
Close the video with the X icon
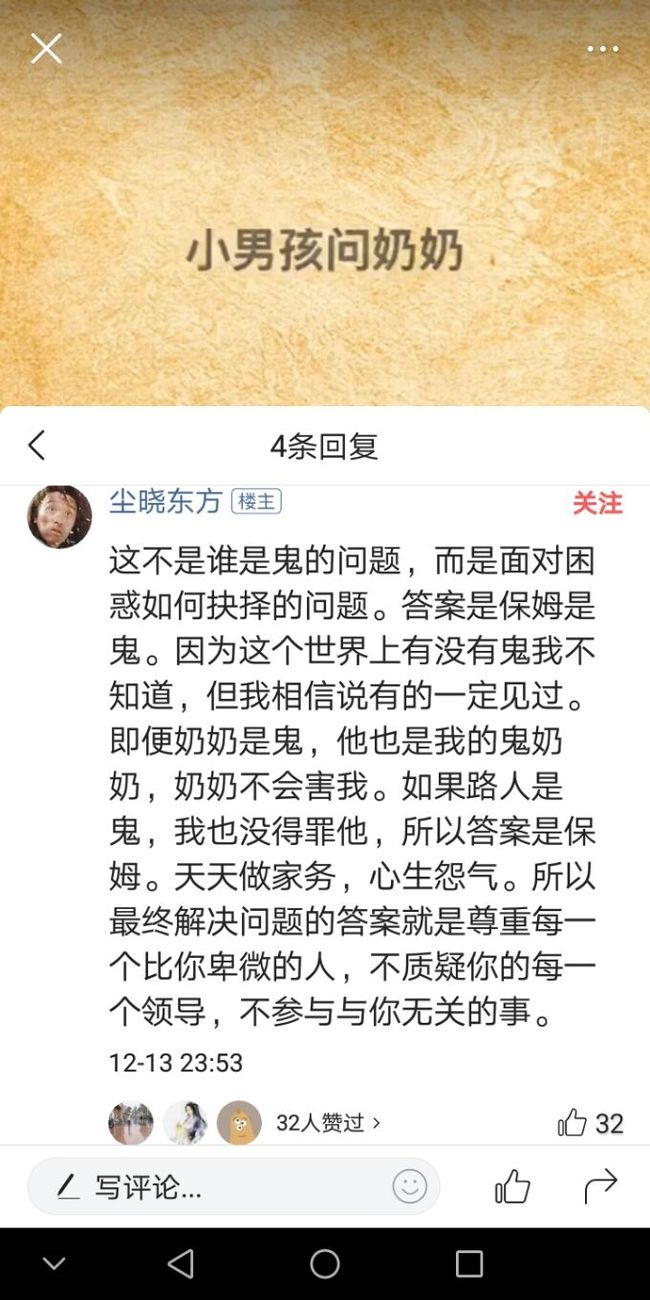pos(46,48)
